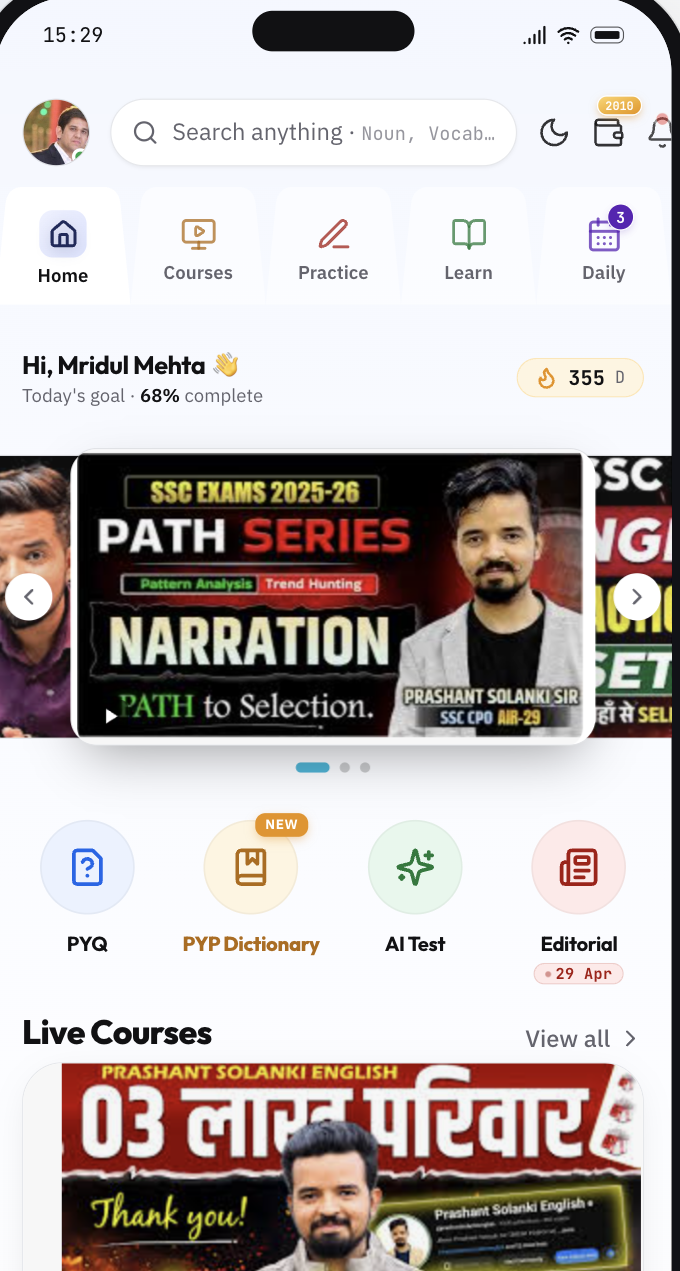The image size is (680, 1271).
Task: Open the PYP Dictionary
Action: click(251, 887)
